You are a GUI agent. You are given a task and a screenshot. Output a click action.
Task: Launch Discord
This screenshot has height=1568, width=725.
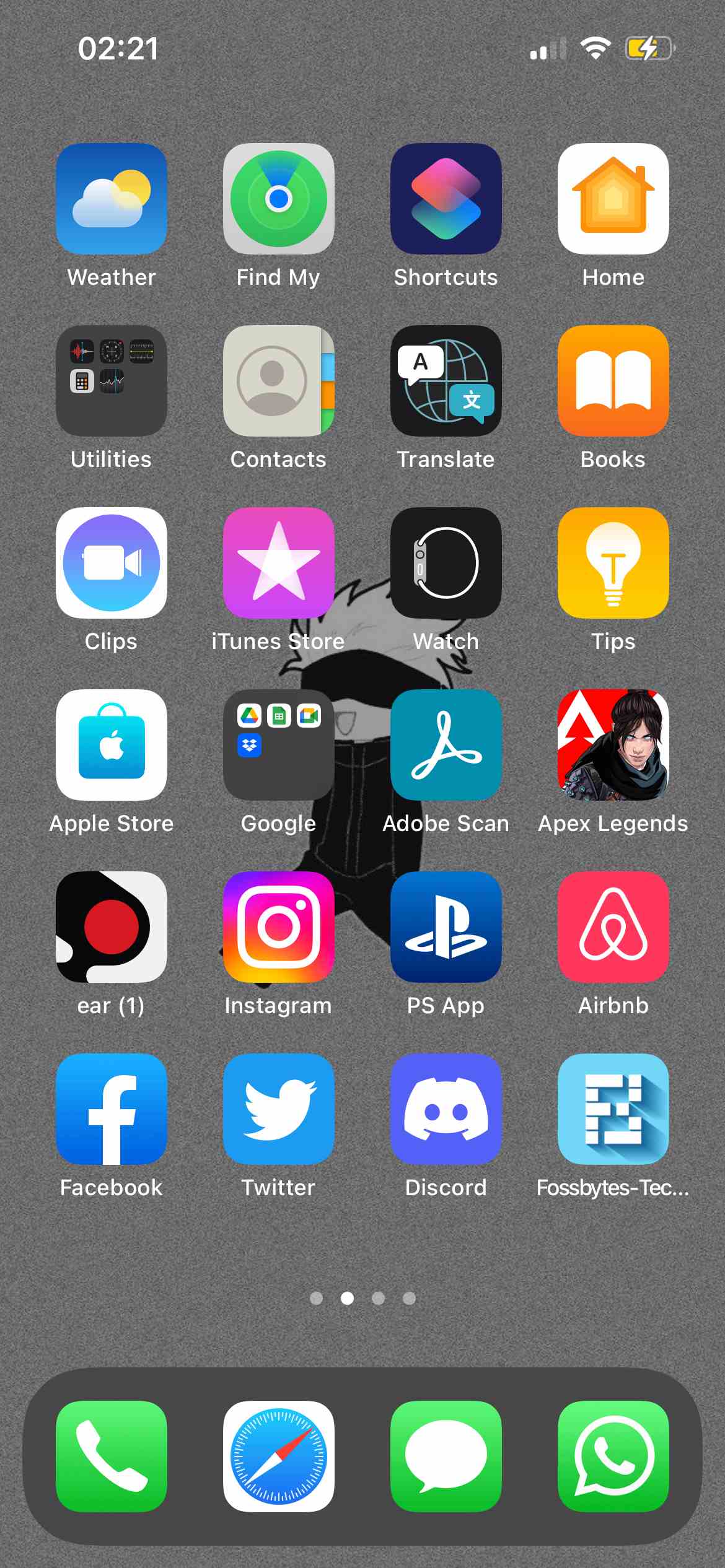[446, 1108]
